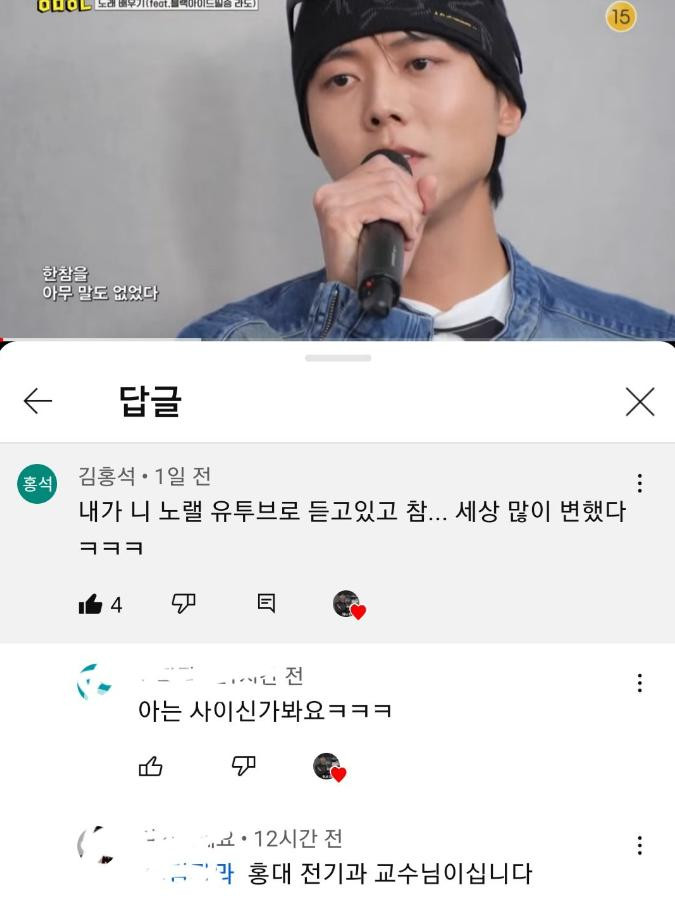Like the reply '아는 사이신가봐요ㅋㅋㅋ'
Image resolution: width=675 pixels, height=913 pixels.
pyautogui.click(x=150, y=767)
